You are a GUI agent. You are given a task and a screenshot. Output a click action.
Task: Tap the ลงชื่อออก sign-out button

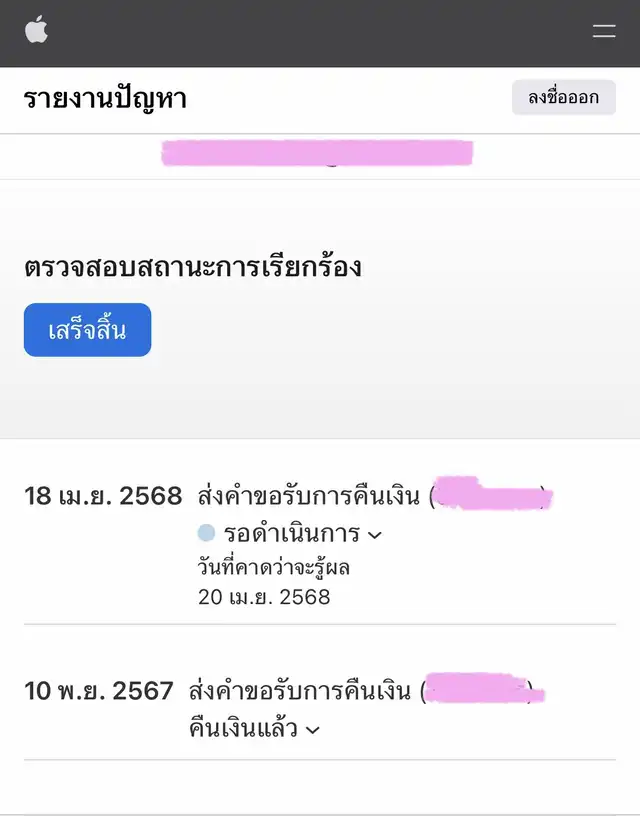coord(563,98)
